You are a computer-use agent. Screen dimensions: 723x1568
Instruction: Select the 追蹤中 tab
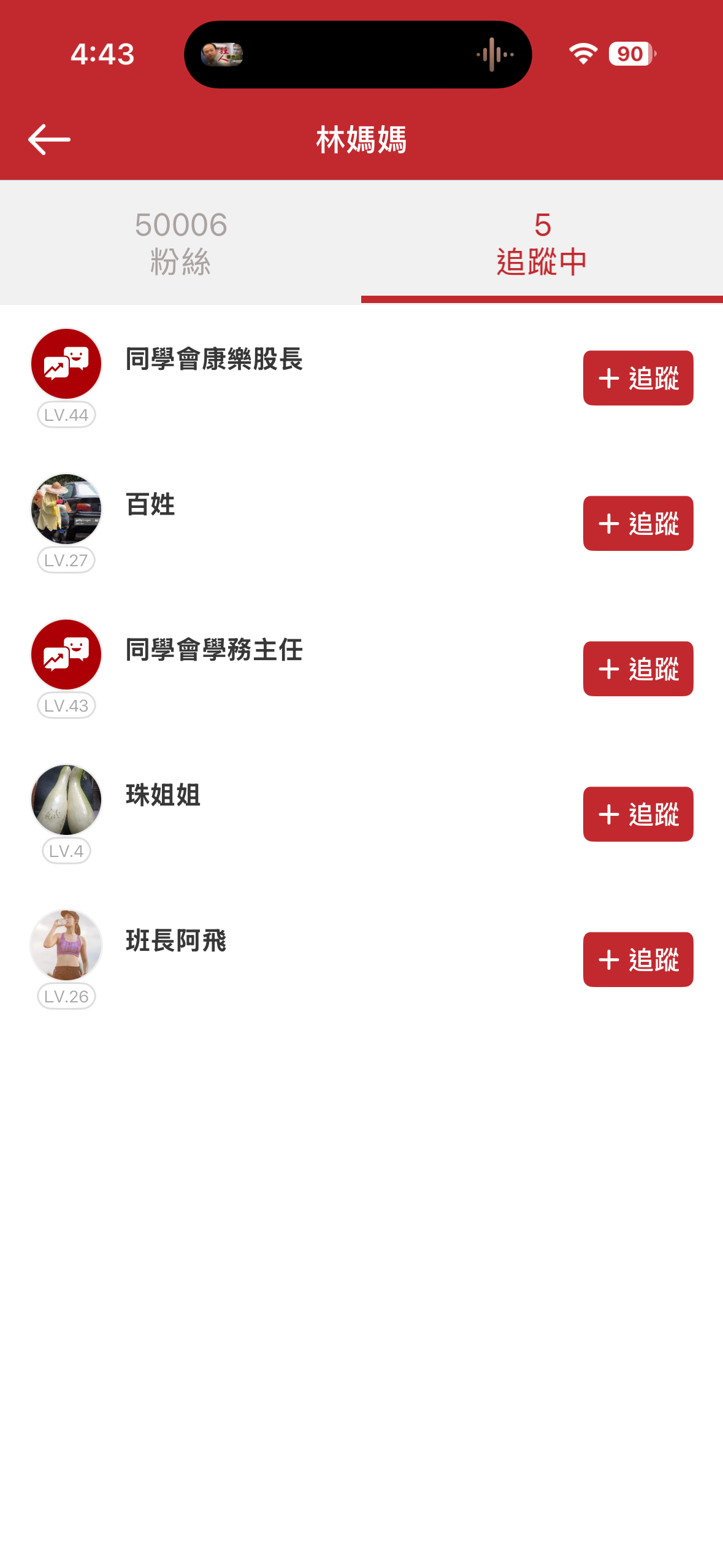(x=541, y=243)
